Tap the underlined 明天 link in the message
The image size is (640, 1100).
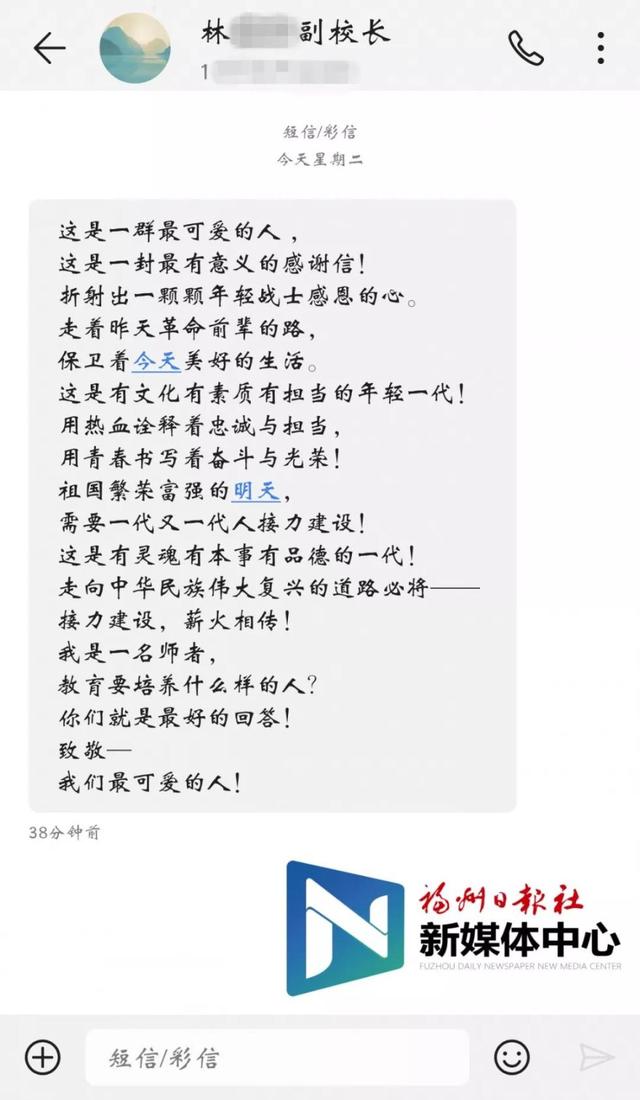(x=257, y=491)
